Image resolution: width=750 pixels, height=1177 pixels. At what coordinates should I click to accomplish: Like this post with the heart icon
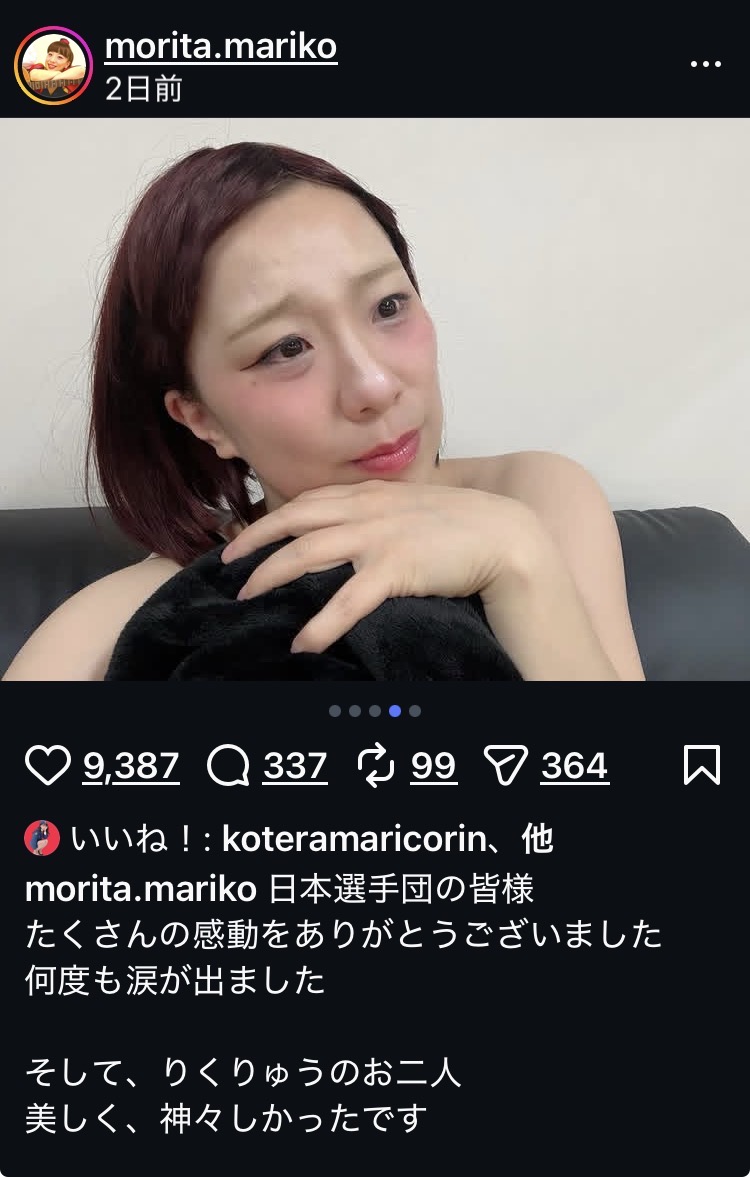point(46,767)
